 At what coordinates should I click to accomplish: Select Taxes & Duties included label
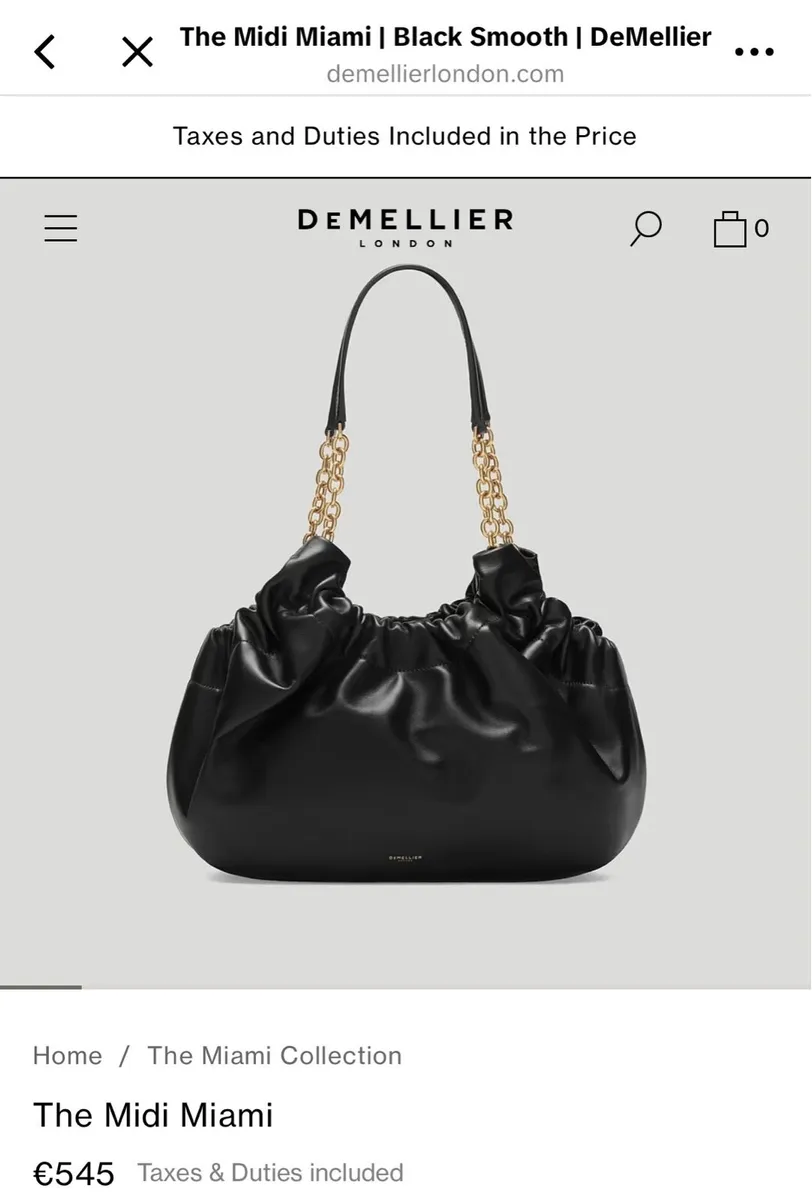tap(268, 1173)
